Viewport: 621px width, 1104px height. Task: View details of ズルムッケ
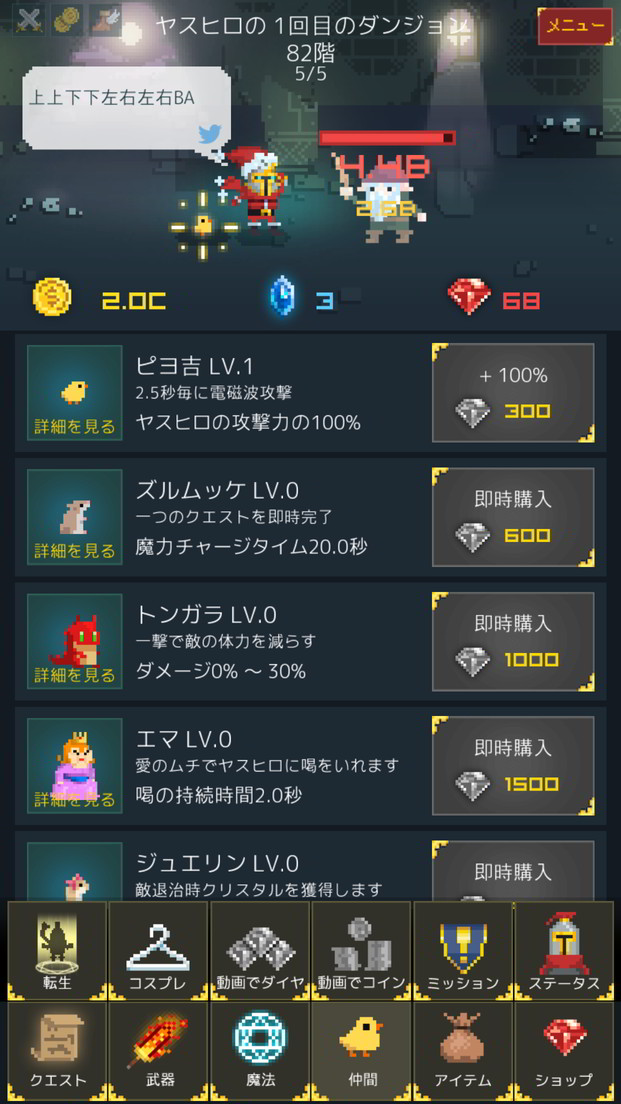click(x=75, y=517)
